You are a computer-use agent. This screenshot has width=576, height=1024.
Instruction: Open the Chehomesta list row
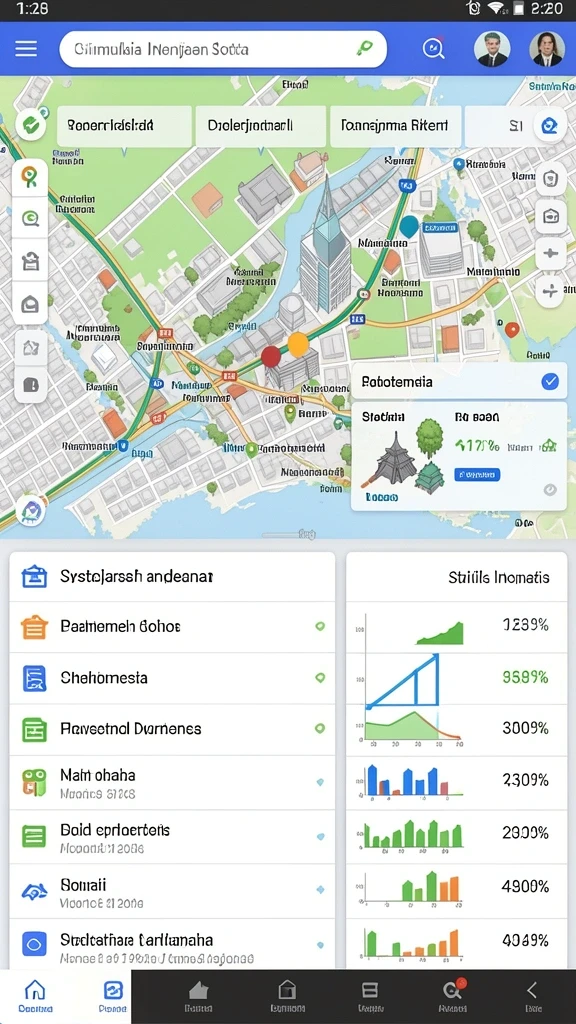[x=172, y=679]
